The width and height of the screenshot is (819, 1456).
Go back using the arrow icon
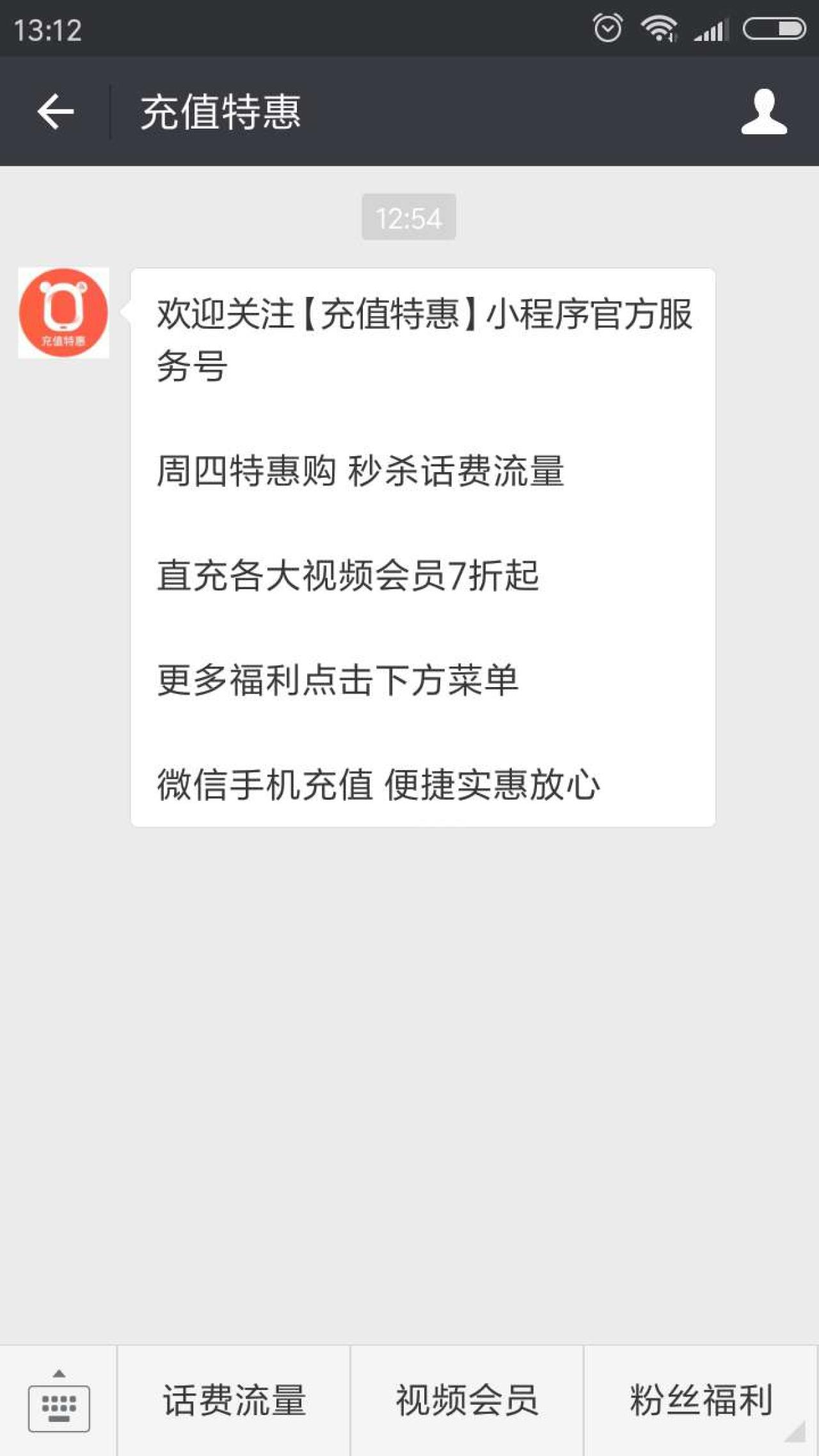pos(56,111)
